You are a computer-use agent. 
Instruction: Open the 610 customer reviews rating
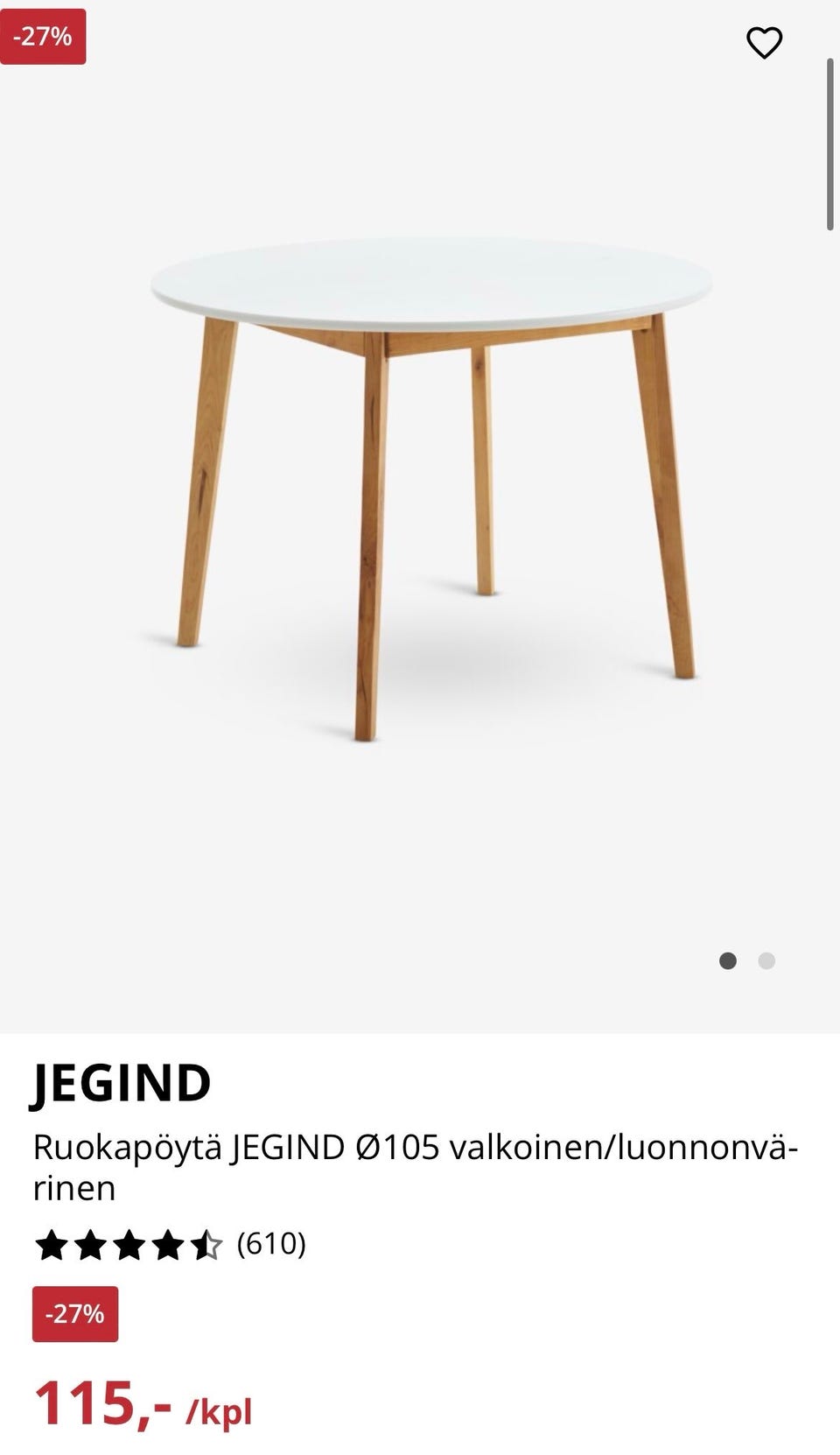coord(171,1244)
